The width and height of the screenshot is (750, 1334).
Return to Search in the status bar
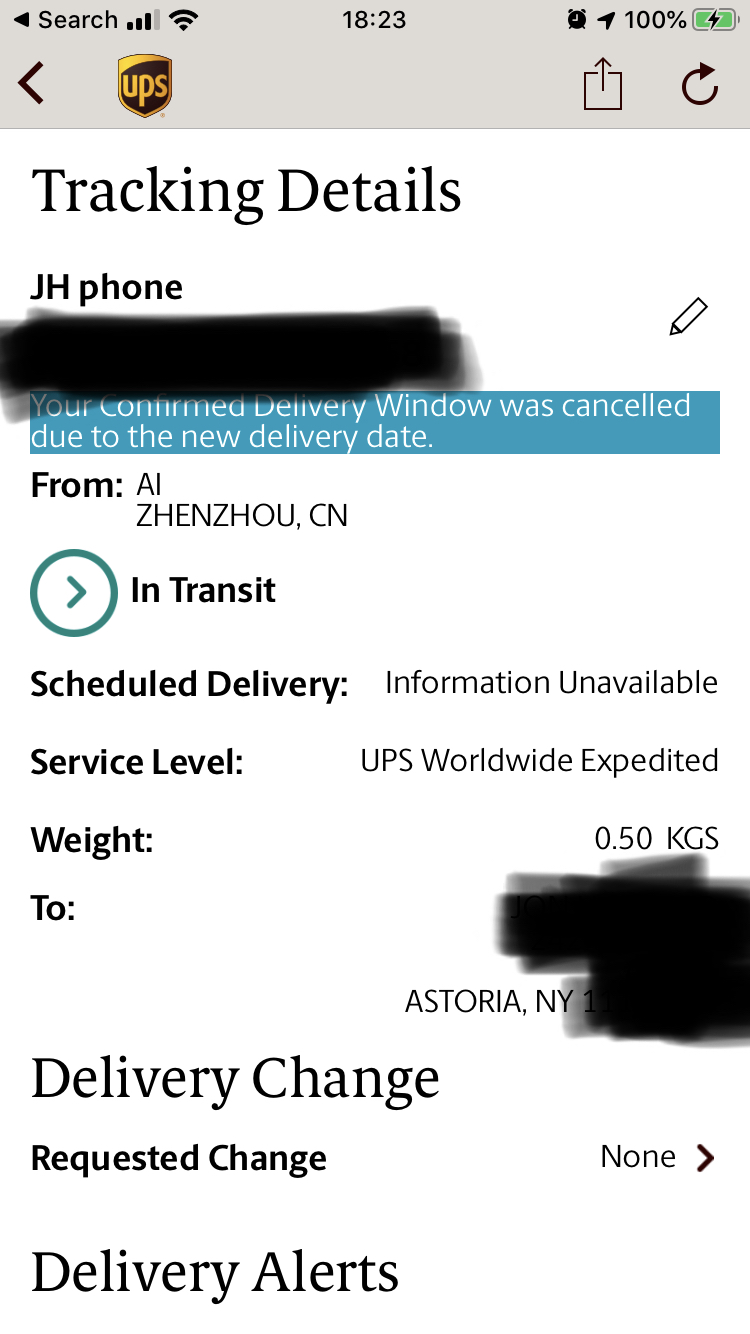pyautogui.click(x=66, y=19)
